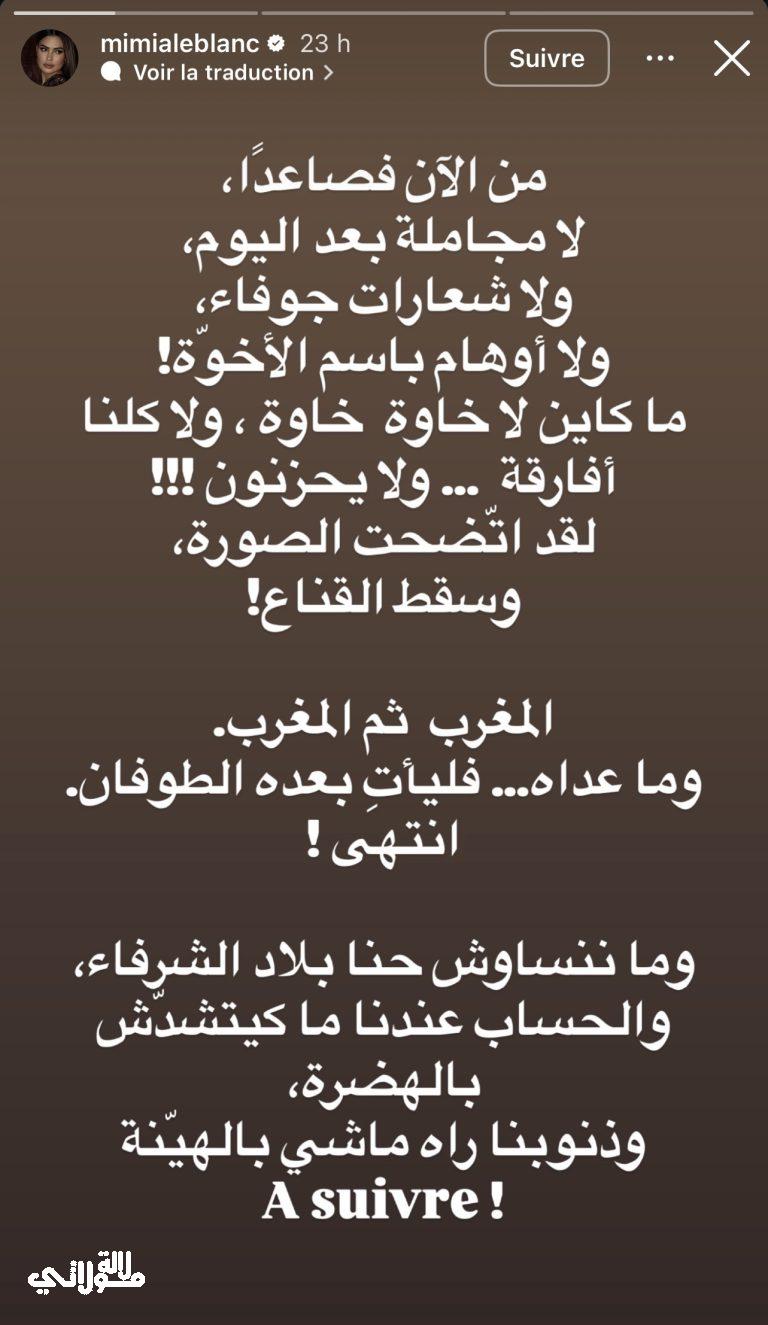This screenshot has height=1325, width=768.
Task: Close the story viewer
Action: click(731, 58)
